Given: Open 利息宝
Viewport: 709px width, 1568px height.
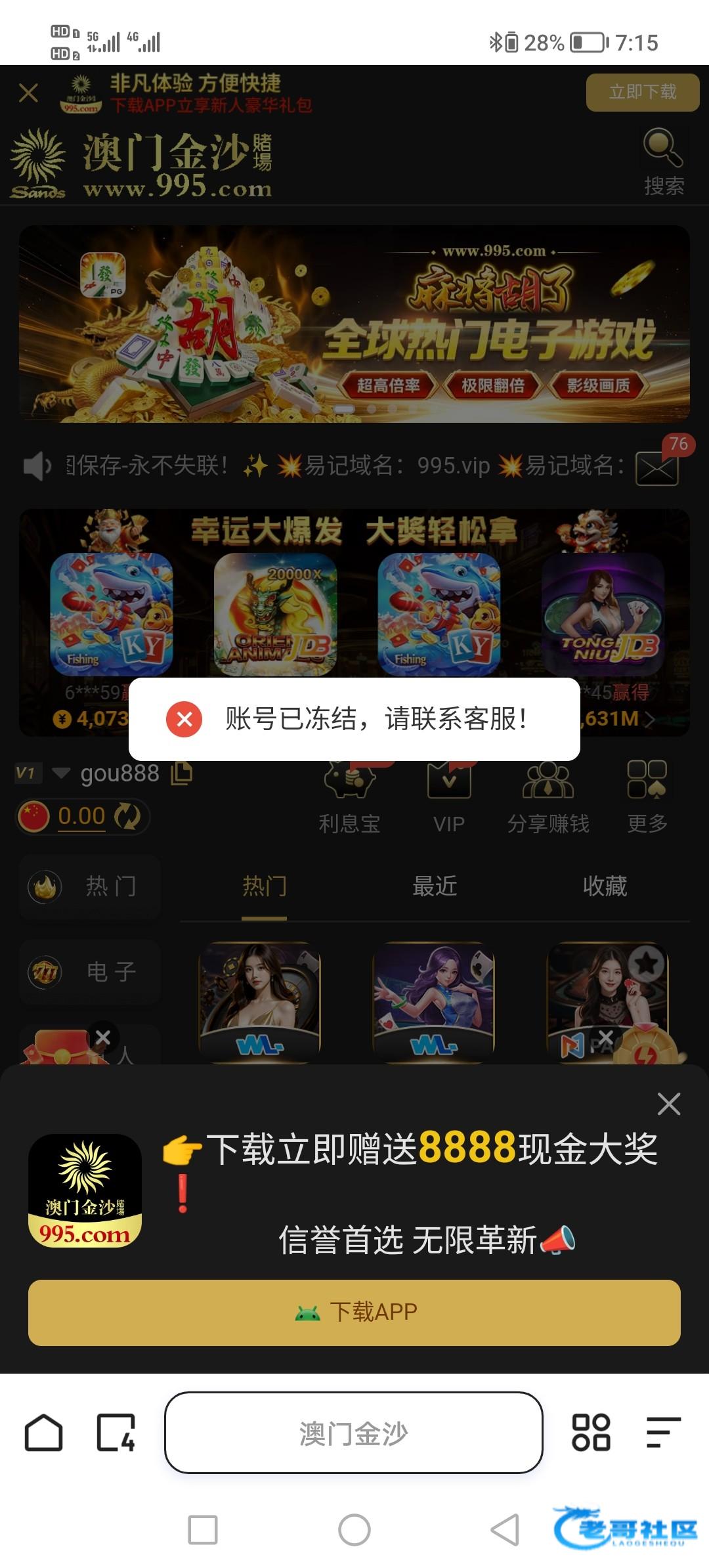Looking at the screenshot, I should click(x=349, y=798).
